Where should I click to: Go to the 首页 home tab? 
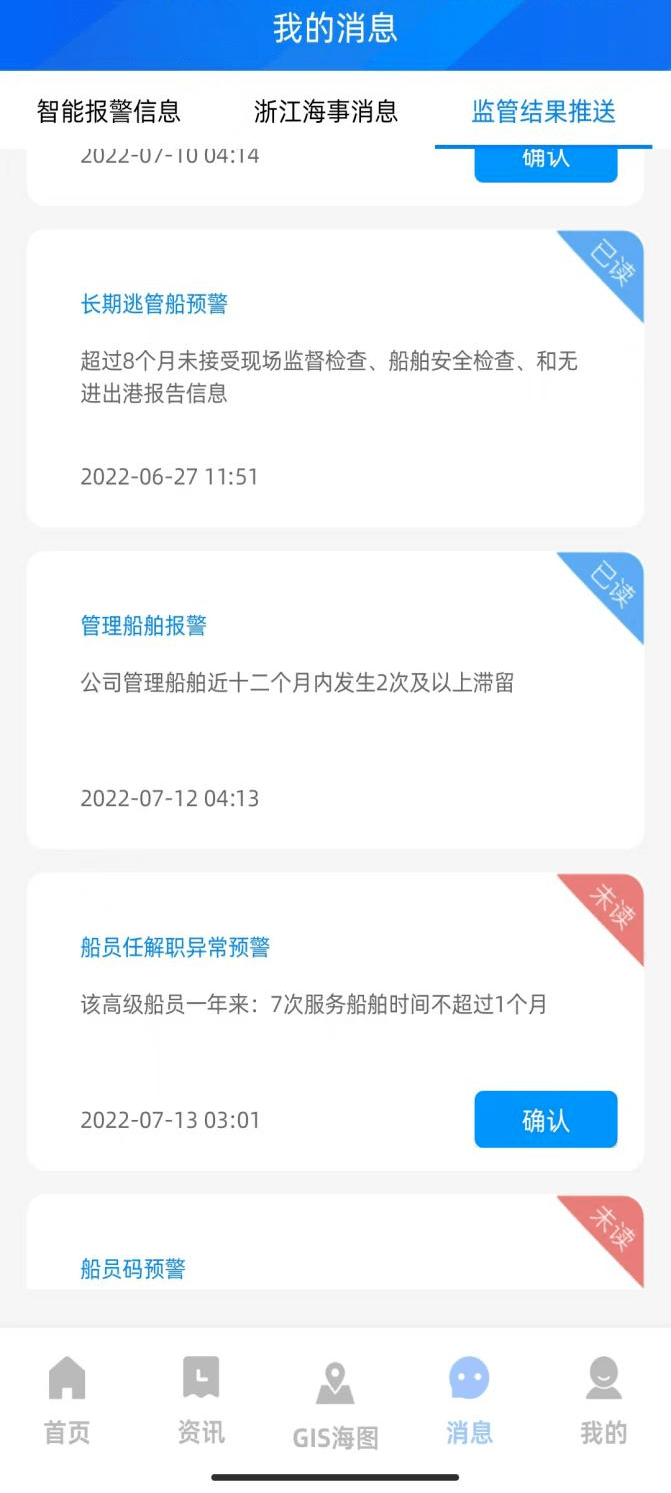pos(67,1400)
